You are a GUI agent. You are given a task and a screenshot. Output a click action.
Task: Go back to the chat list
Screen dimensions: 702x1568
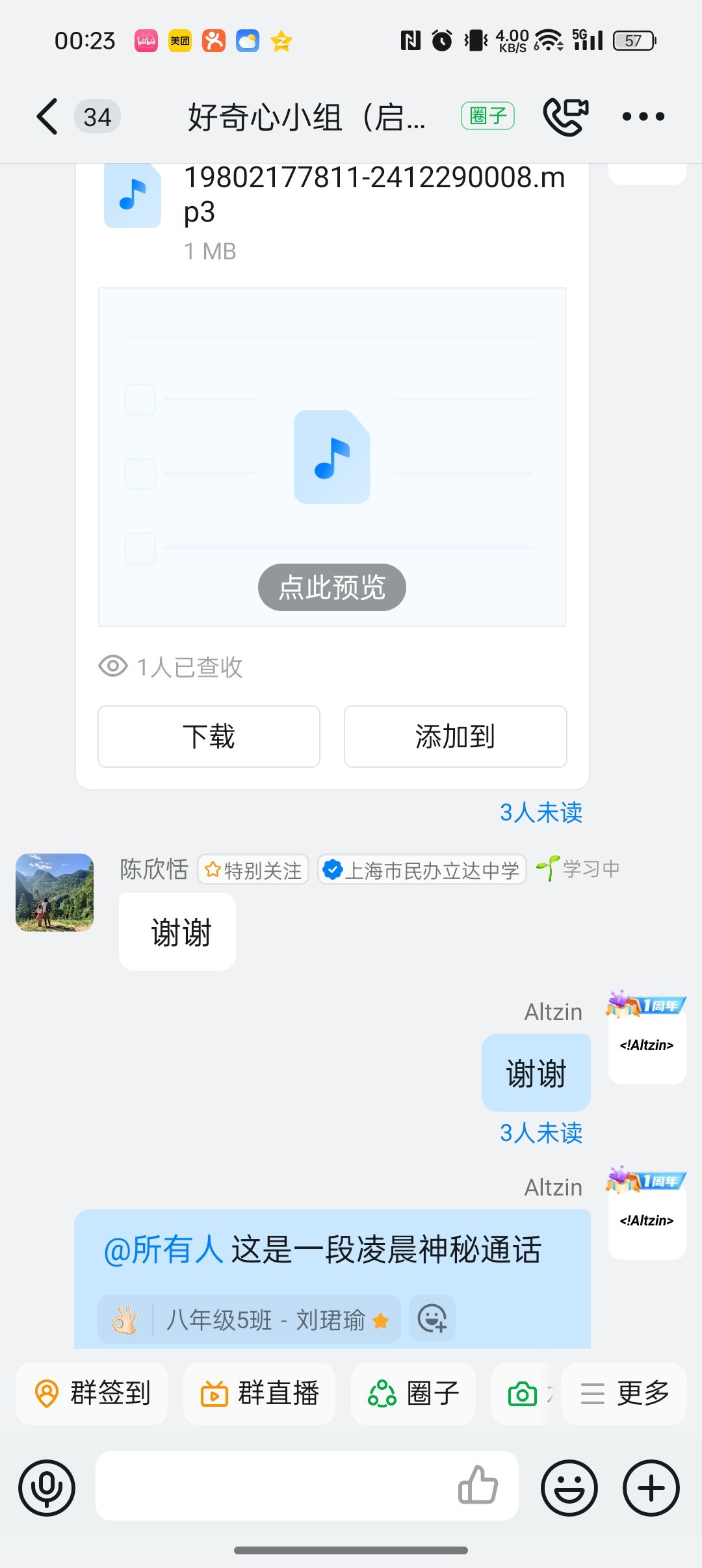point(47,117)
